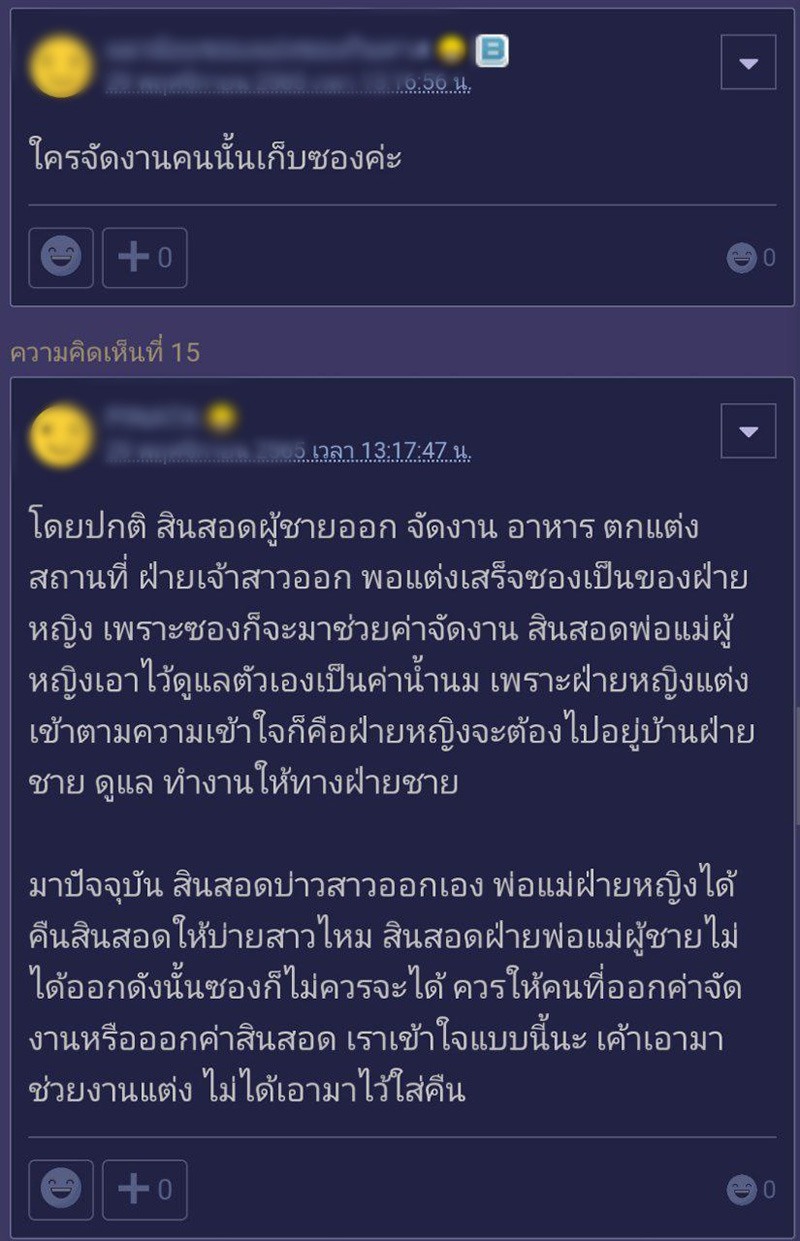Click the '+' add emoticon button on comment 15

tap(144, 1190)
